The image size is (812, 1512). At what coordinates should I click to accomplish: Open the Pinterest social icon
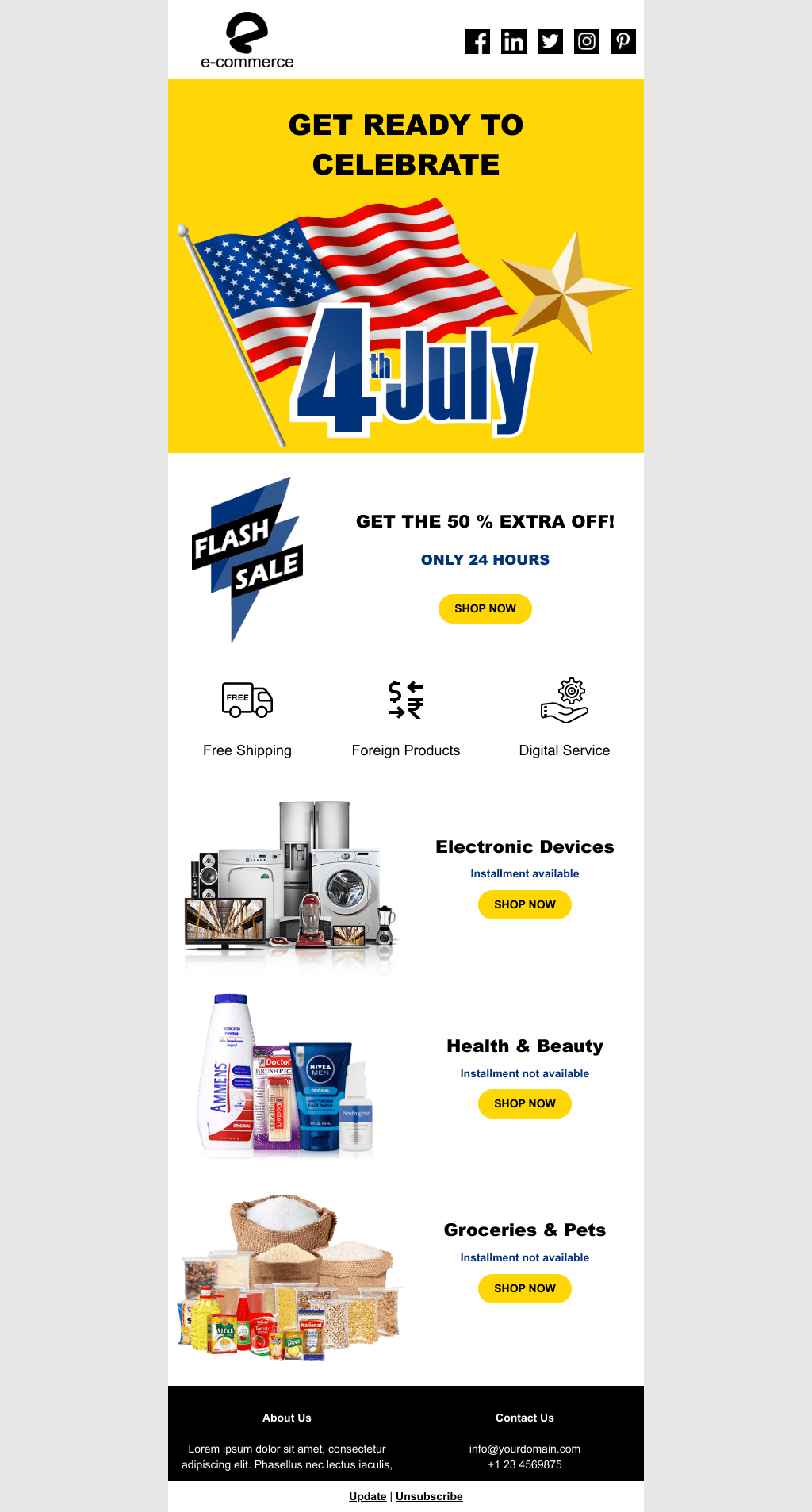tap(623, 41)
